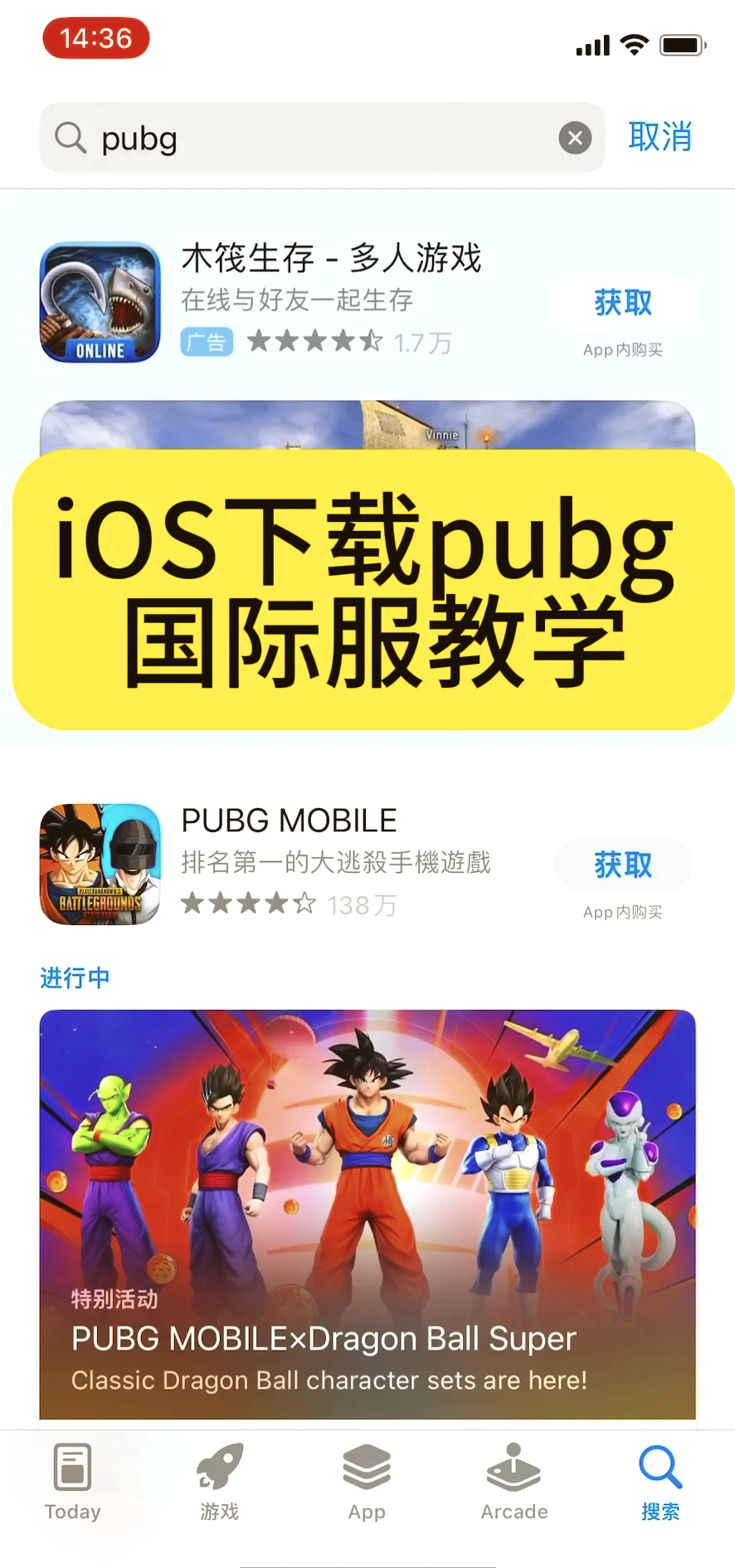The height and width of the screenshot is (1568, 735).
Task: Clear the search text
Action: coord(575,138)
